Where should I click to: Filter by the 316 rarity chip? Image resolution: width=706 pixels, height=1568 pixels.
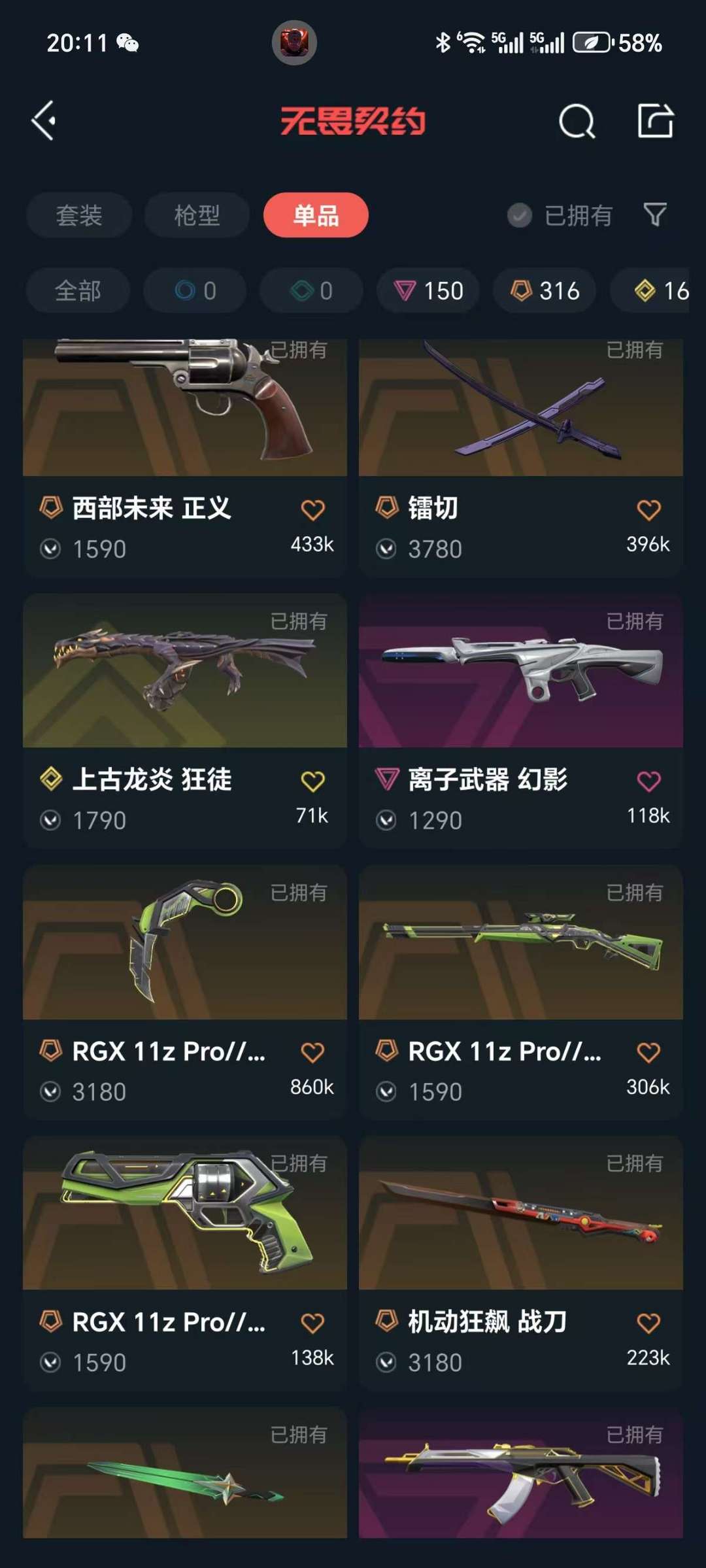pyautogui.click(x=545, y=290)
